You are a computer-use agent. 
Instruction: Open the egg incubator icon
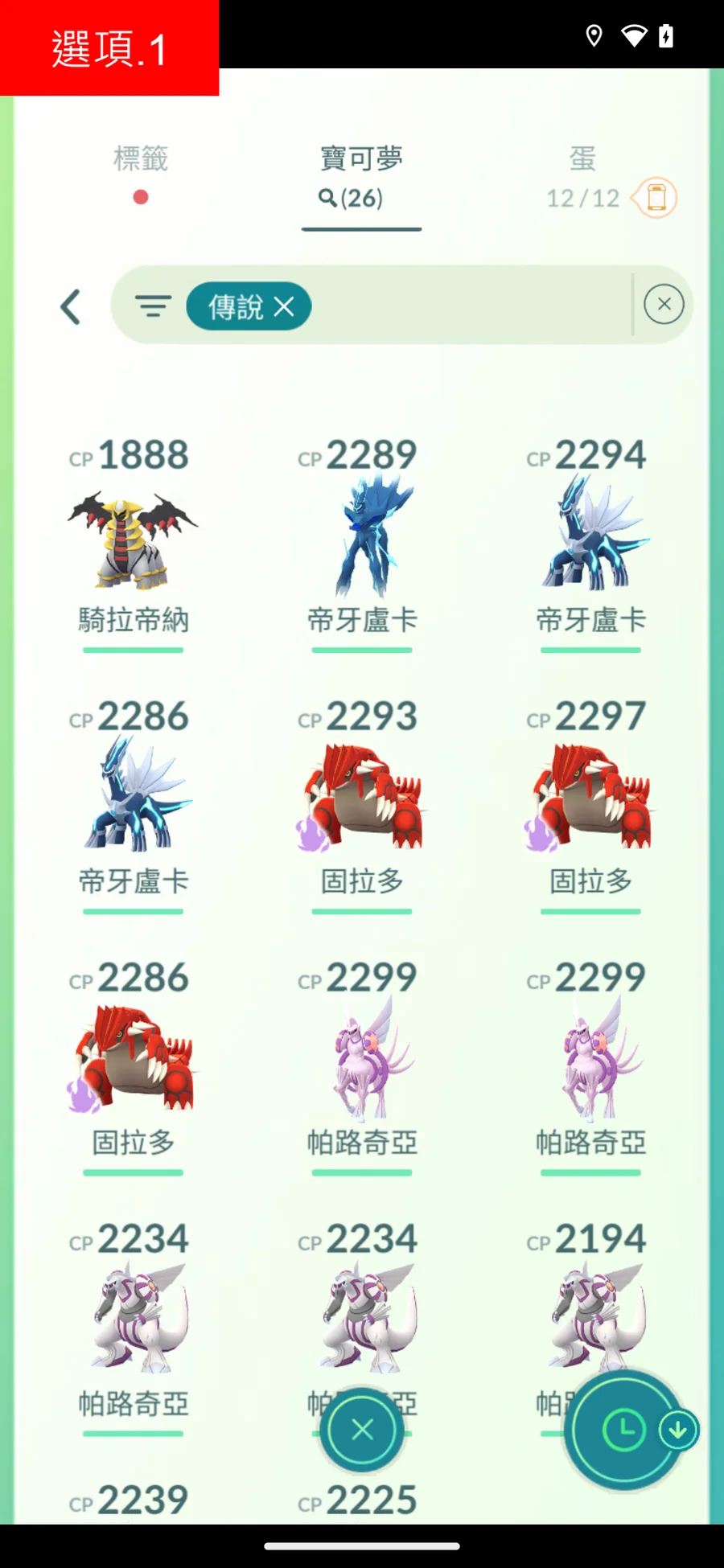coord(656,198)
